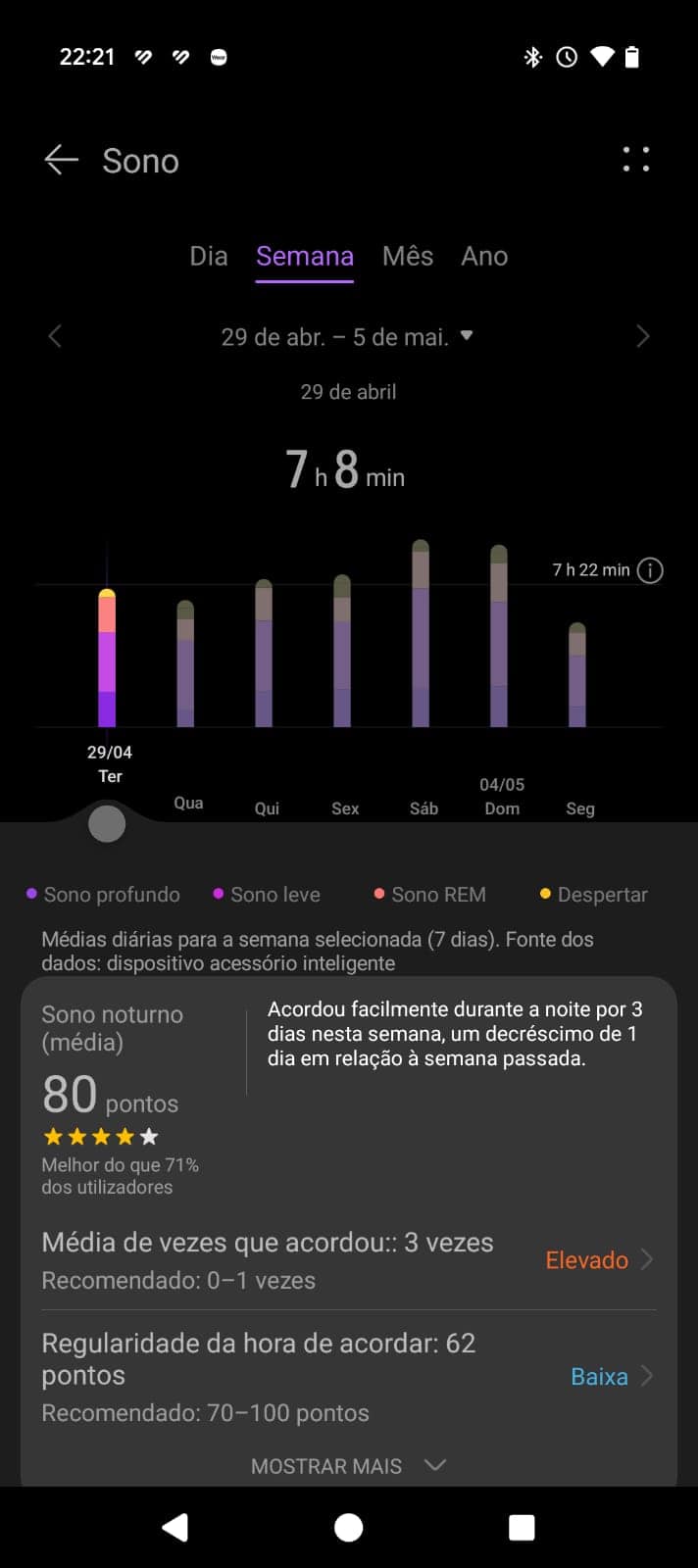Screen dimensions: 698x1568
Task: Select the Dom 04/05 sleep bar
Action: point(499,637)
